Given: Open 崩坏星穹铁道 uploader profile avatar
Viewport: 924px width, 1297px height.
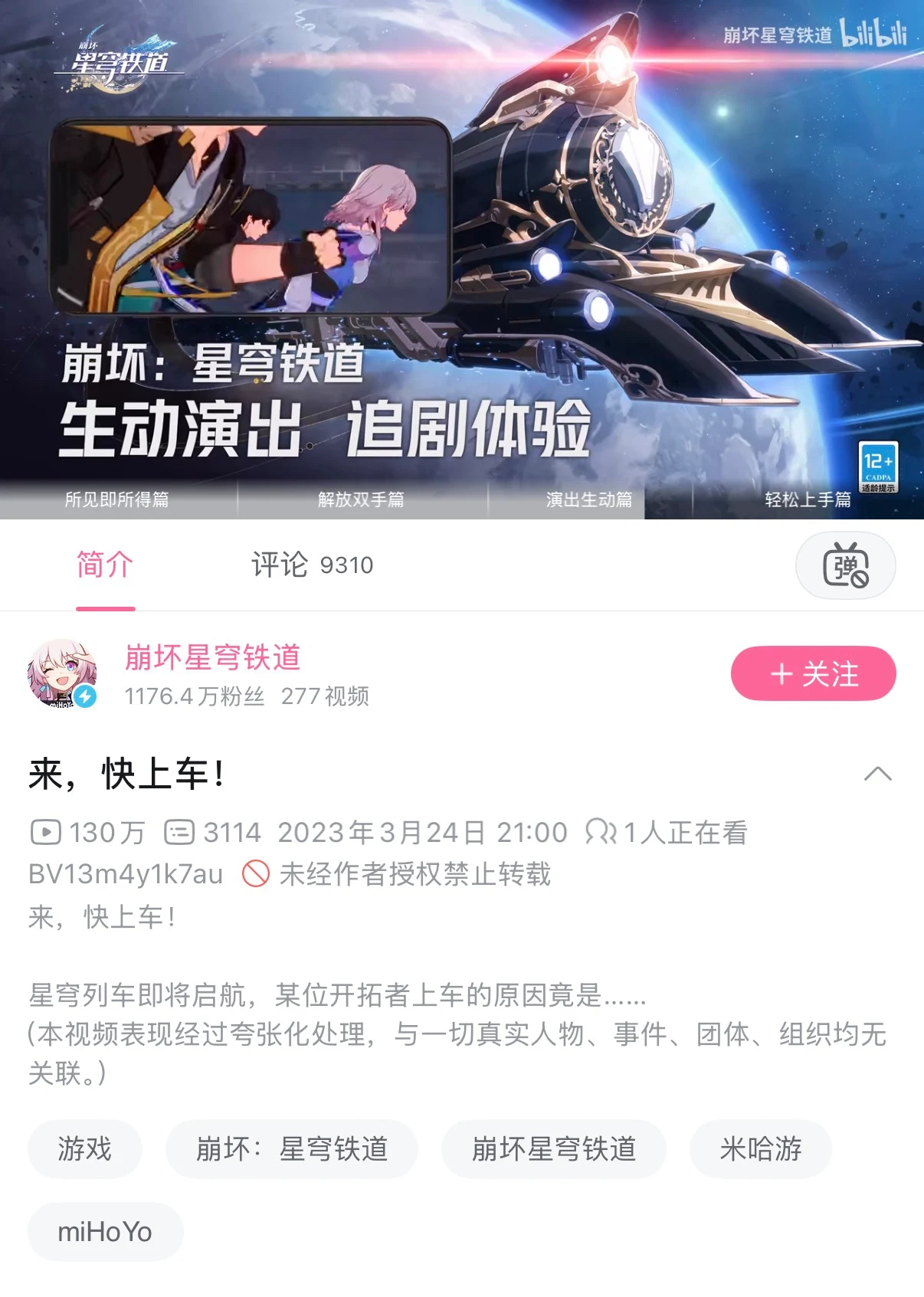Looking at the screenshot, I should coord(61,674).
